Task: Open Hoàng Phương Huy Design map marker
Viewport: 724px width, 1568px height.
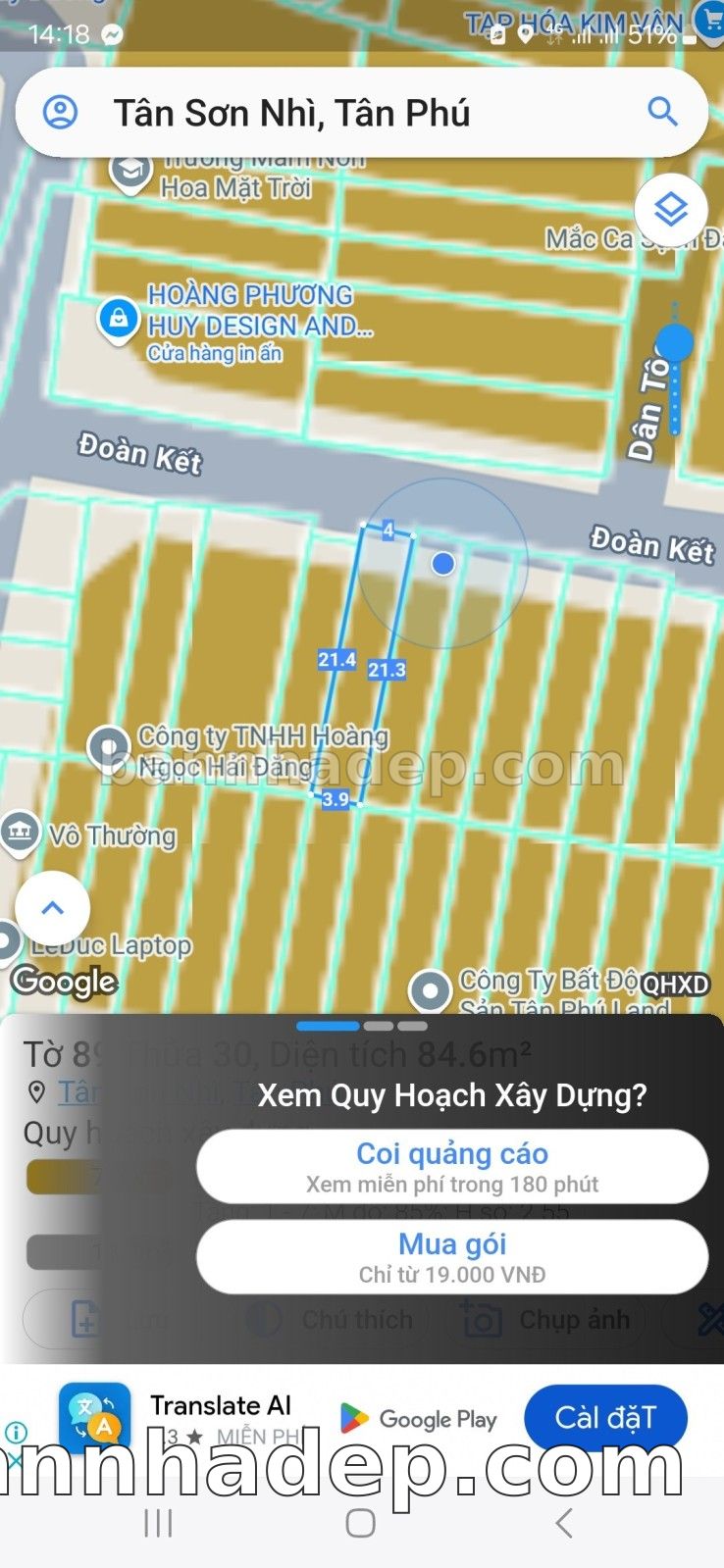Action: [x=119, y=319]
